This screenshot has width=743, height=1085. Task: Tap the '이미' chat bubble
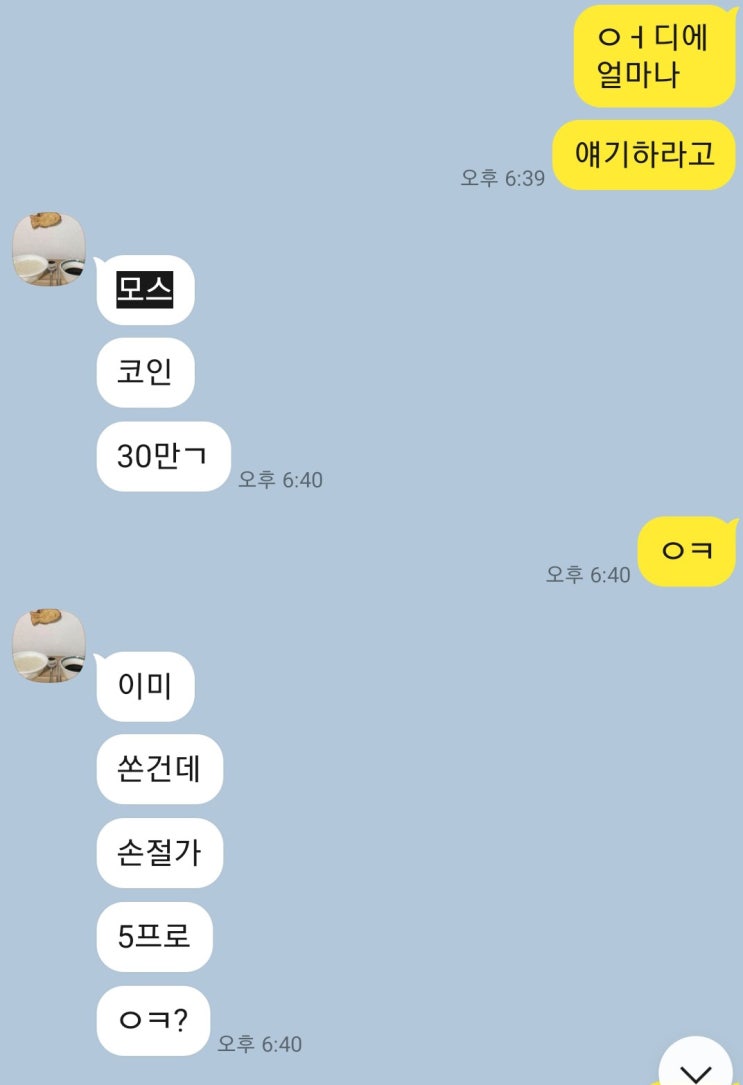pyautogui.click(x=145, y=685)
